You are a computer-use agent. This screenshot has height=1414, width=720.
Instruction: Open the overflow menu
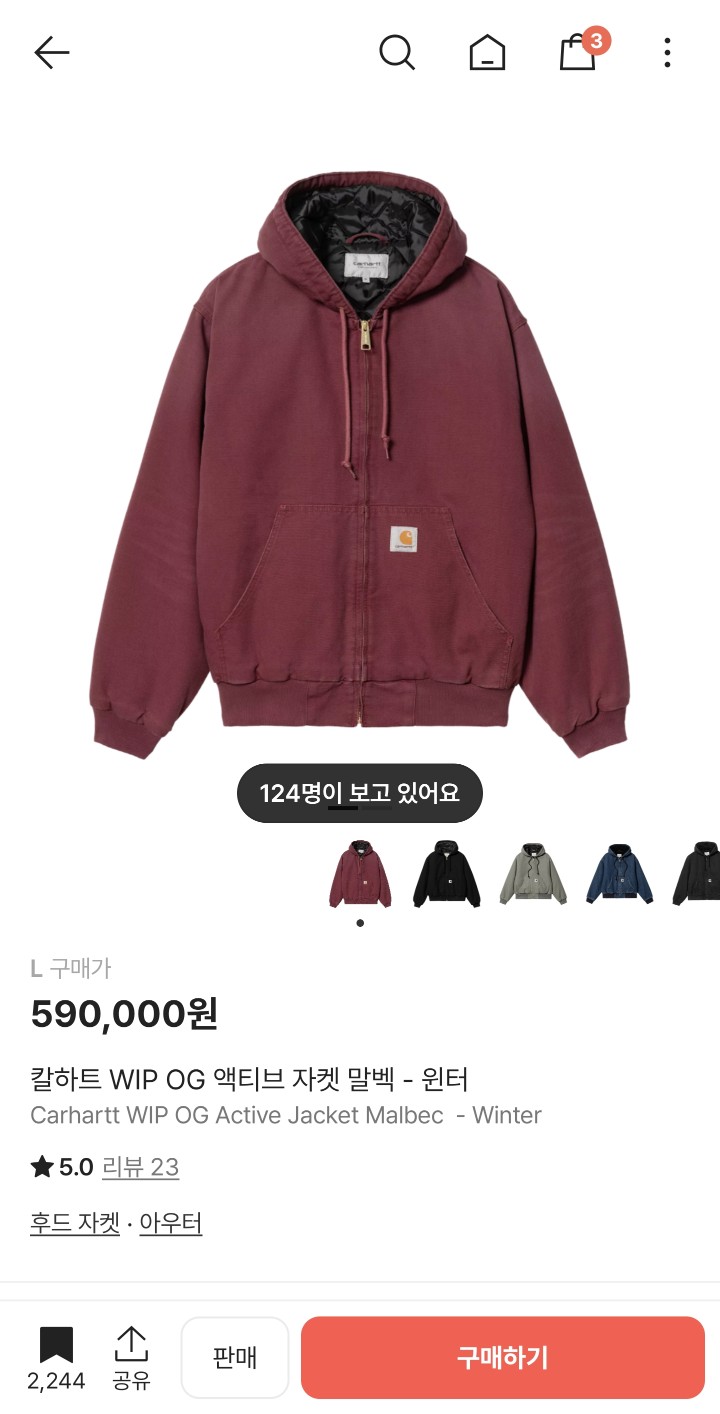click(x=667, y=52)
